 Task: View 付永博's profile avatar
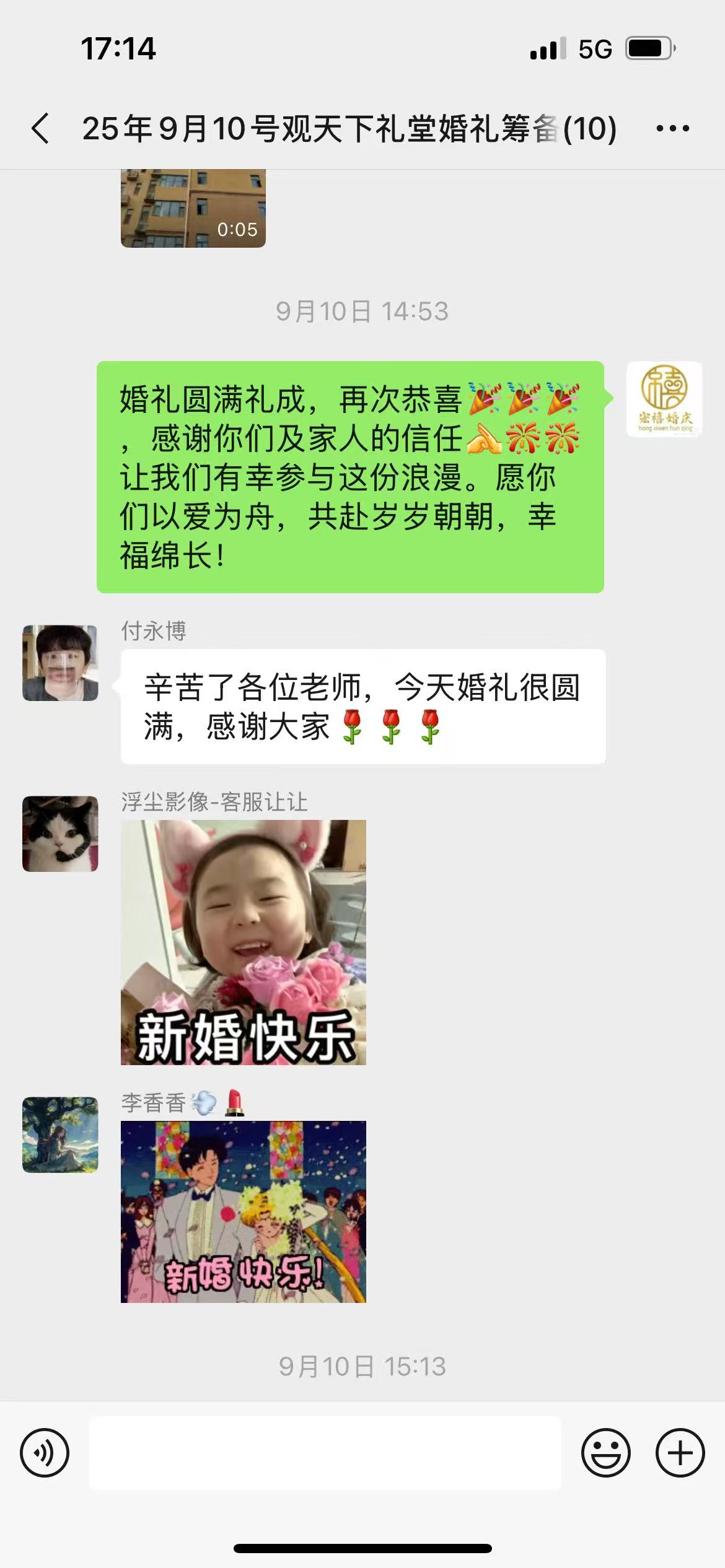tap(60, 663)
